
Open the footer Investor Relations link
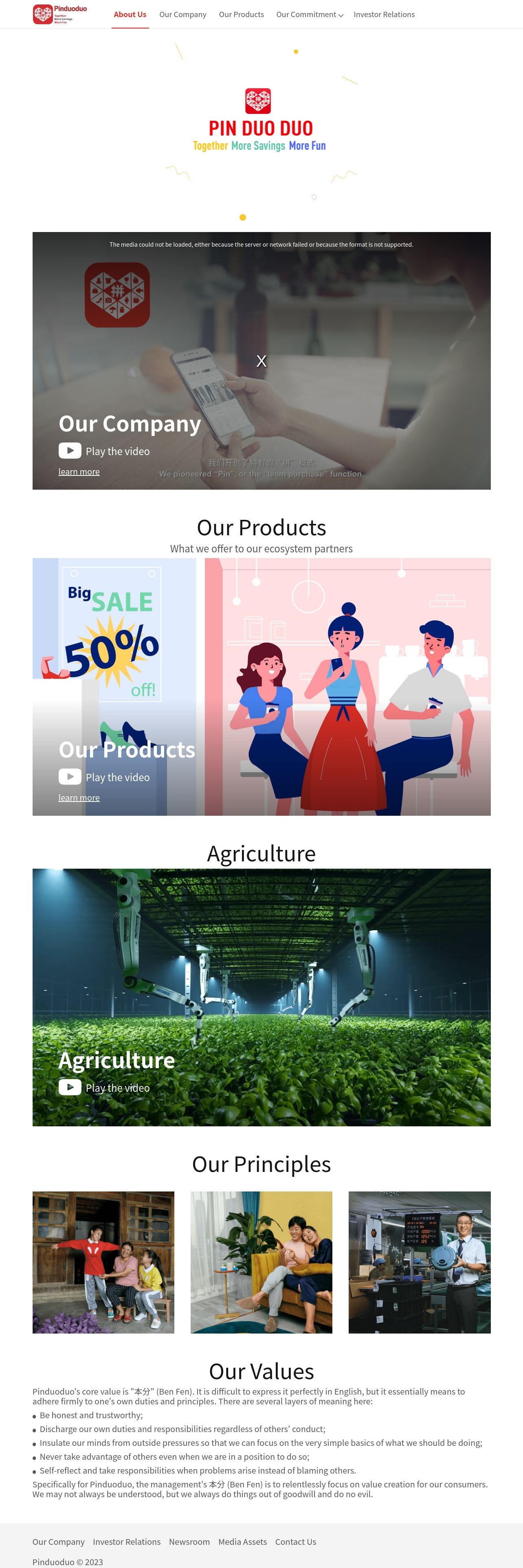[x=127, y=1542]
